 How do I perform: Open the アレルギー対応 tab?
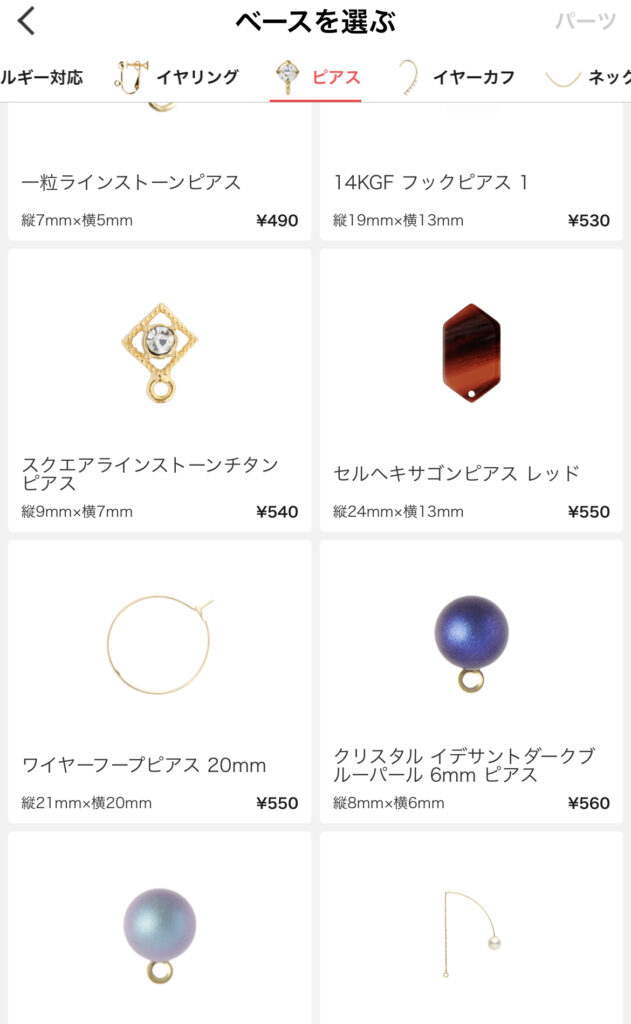point(42,77)
